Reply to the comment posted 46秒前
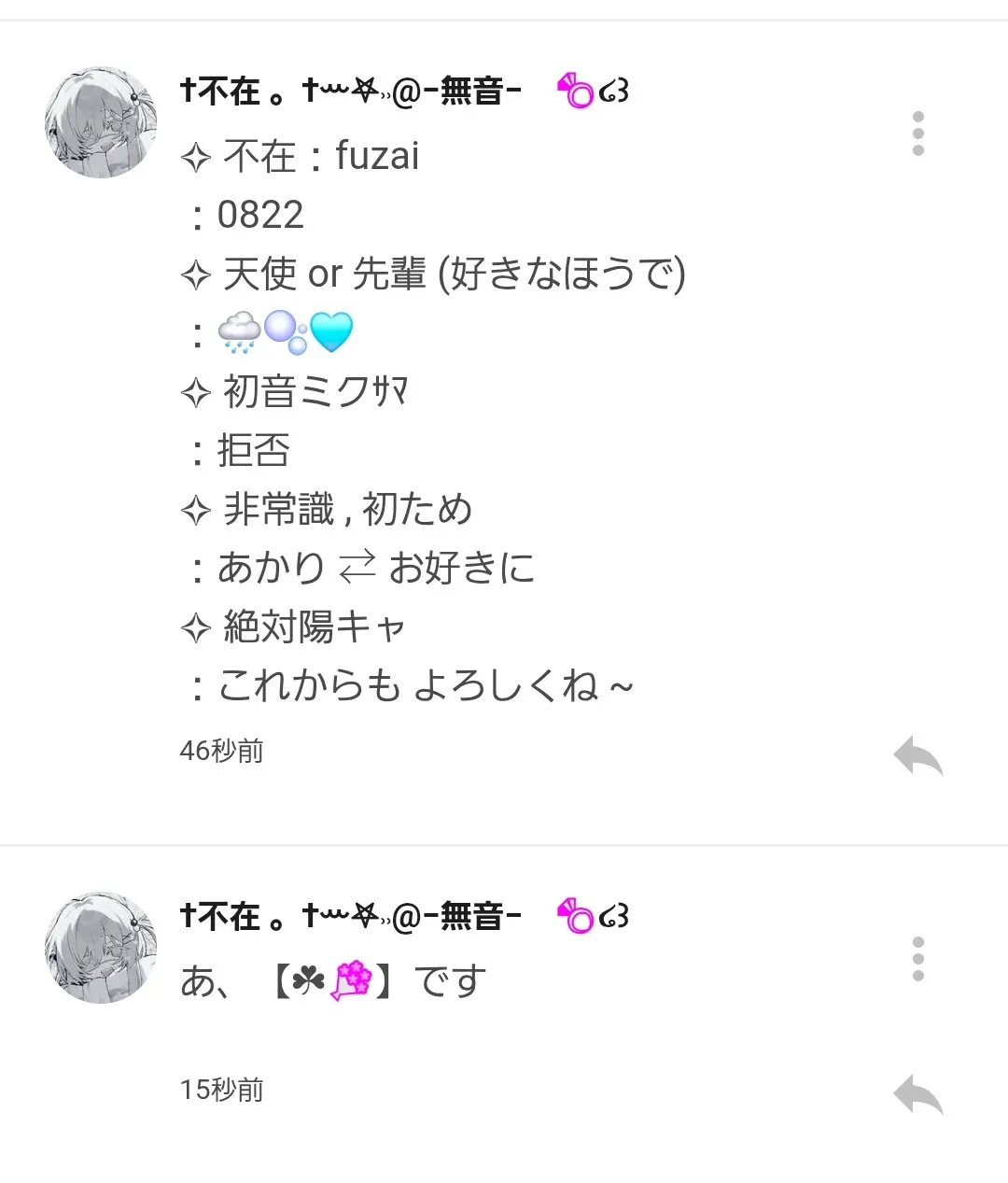 coord(917,755)
